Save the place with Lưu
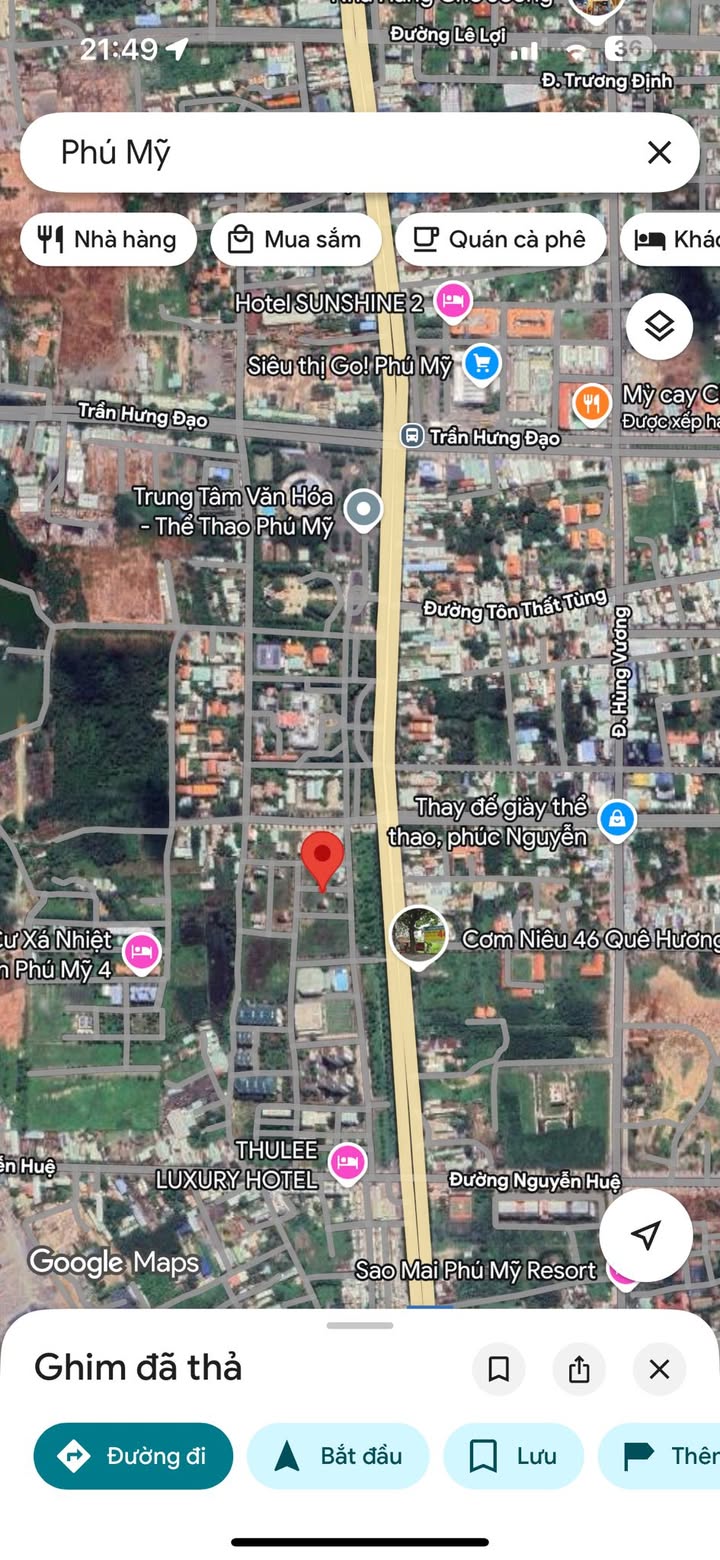This screenshot has height=1560, width=720. click(x=514, y=1456)
